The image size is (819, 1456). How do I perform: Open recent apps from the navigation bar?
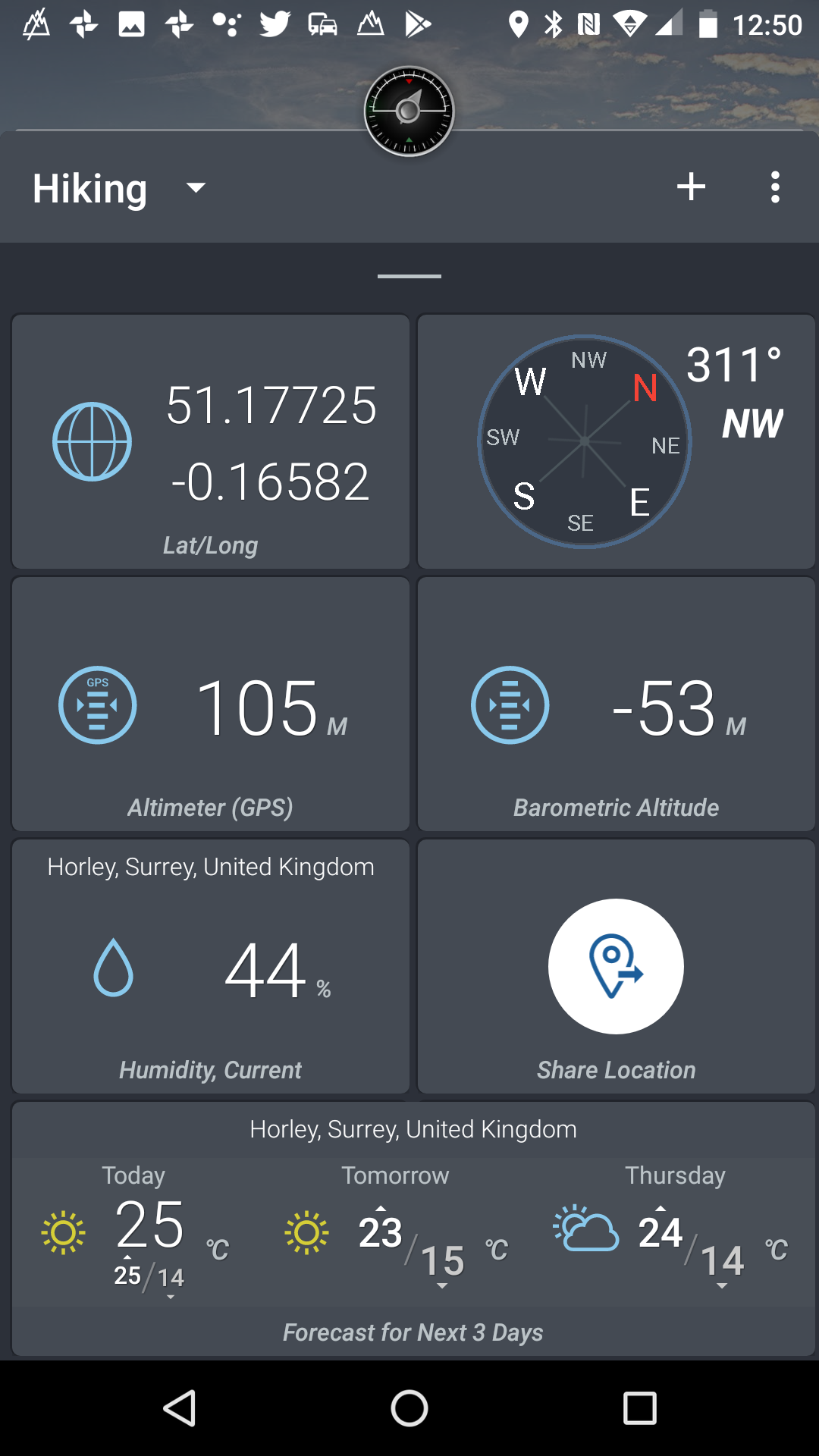click(x=639, y=1408)
